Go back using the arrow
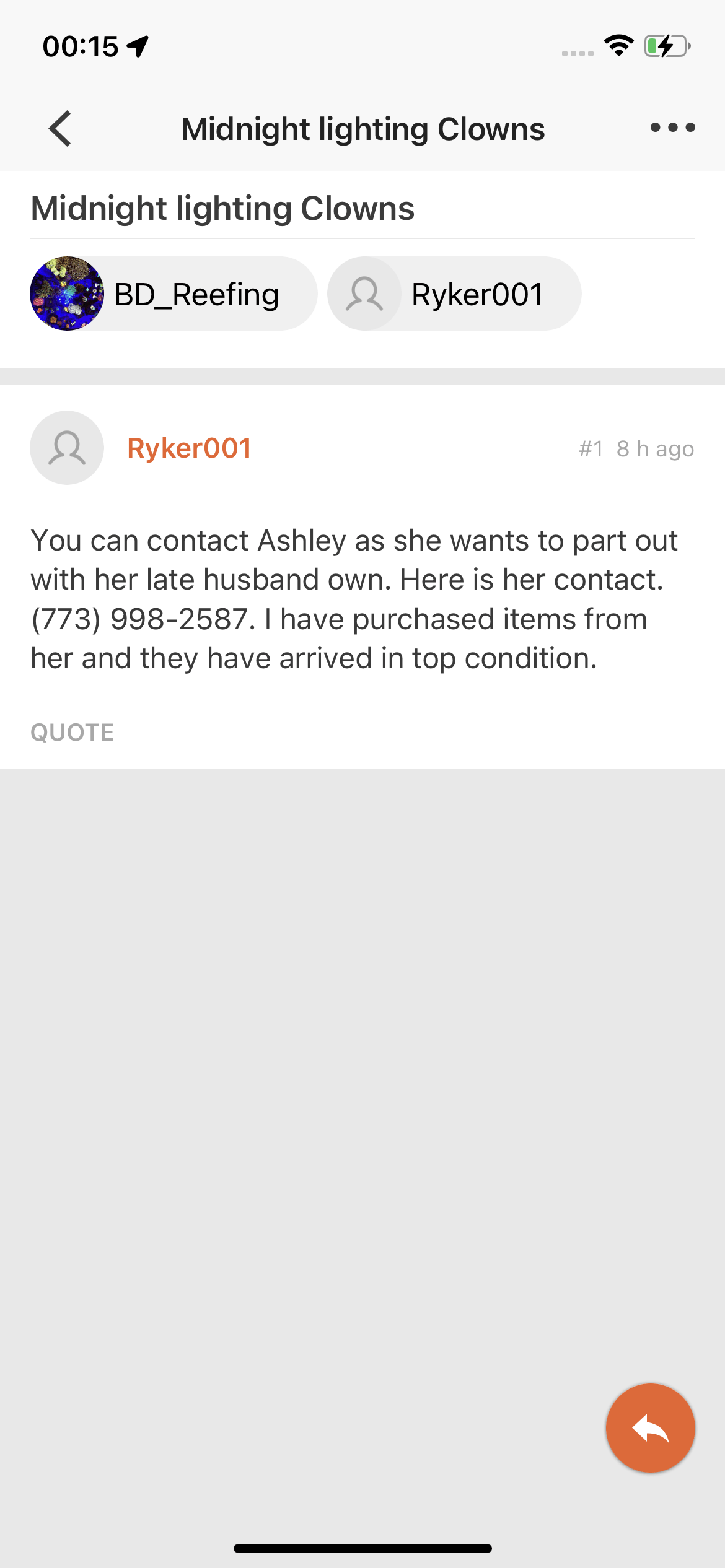The image size is (725, 1568). pos(60,129)
